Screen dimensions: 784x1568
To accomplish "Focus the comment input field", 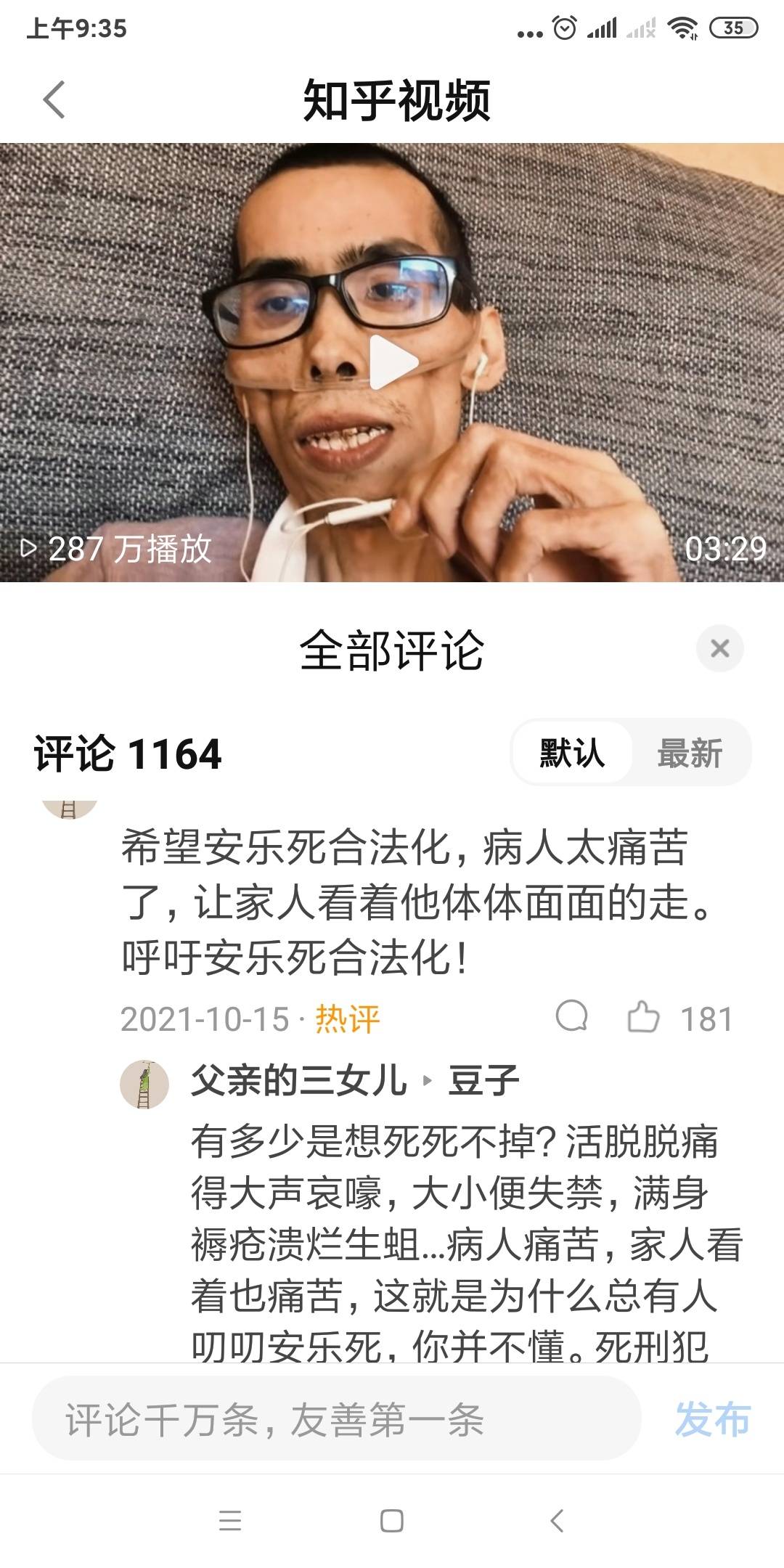I will coord(335,1419).
